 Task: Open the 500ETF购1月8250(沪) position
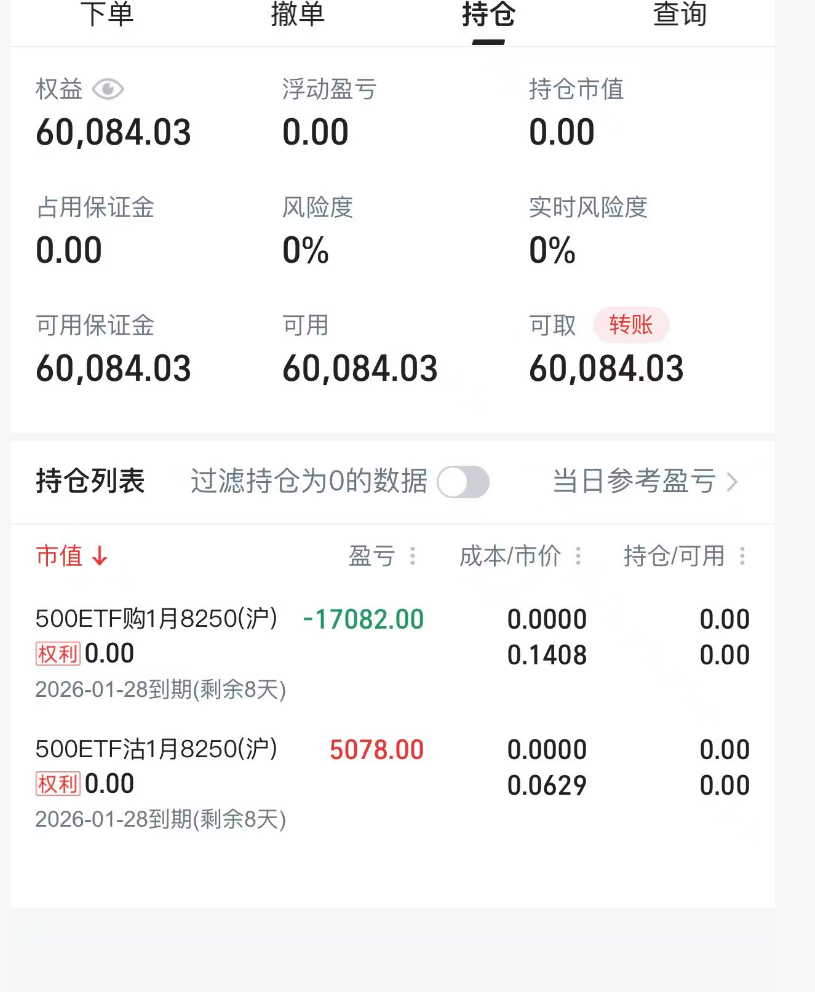pyautogui.click(x=156, y=620)
